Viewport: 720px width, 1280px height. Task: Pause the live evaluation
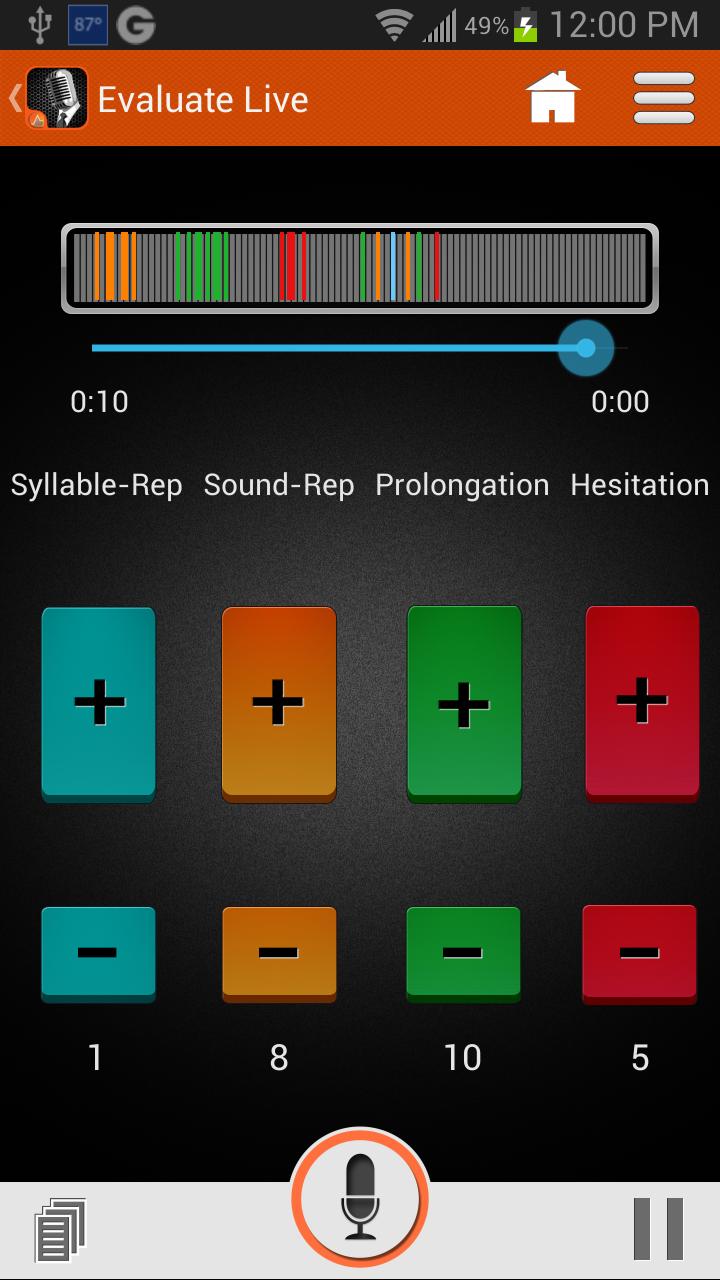tap(659, 1229)
